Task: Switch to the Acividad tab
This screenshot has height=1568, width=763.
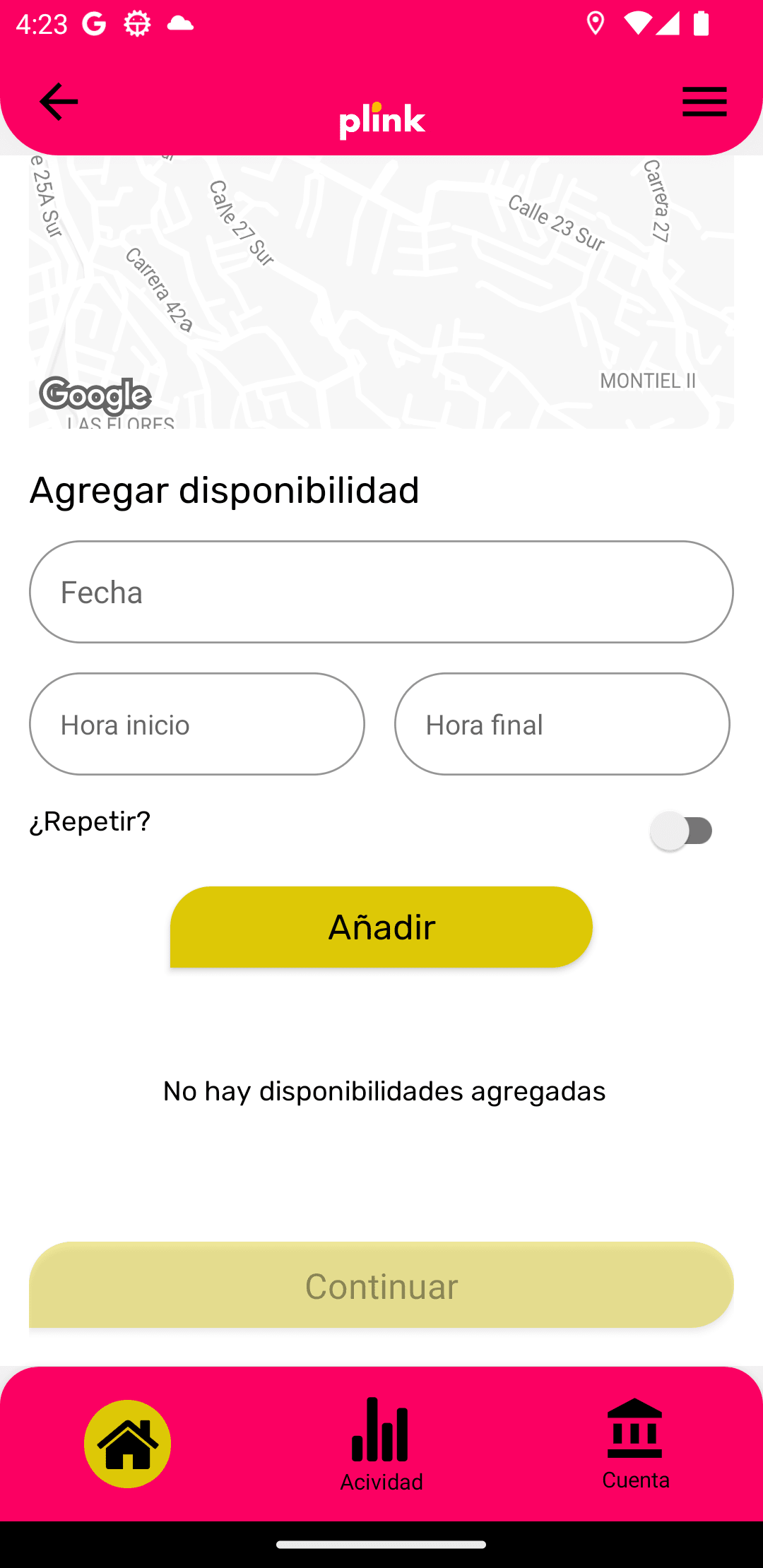Action: 381,1444
